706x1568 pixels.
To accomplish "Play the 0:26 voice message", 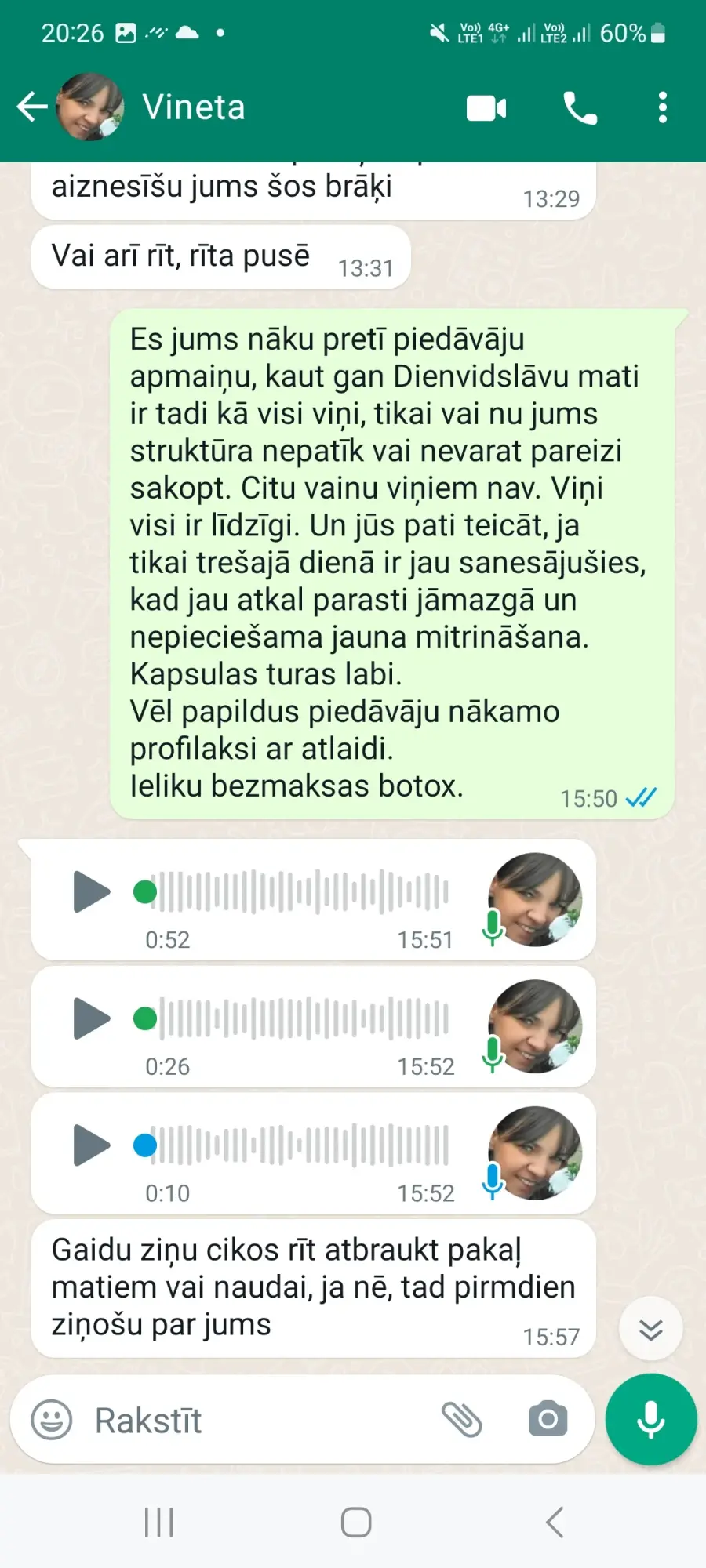I will point(92,1018).
